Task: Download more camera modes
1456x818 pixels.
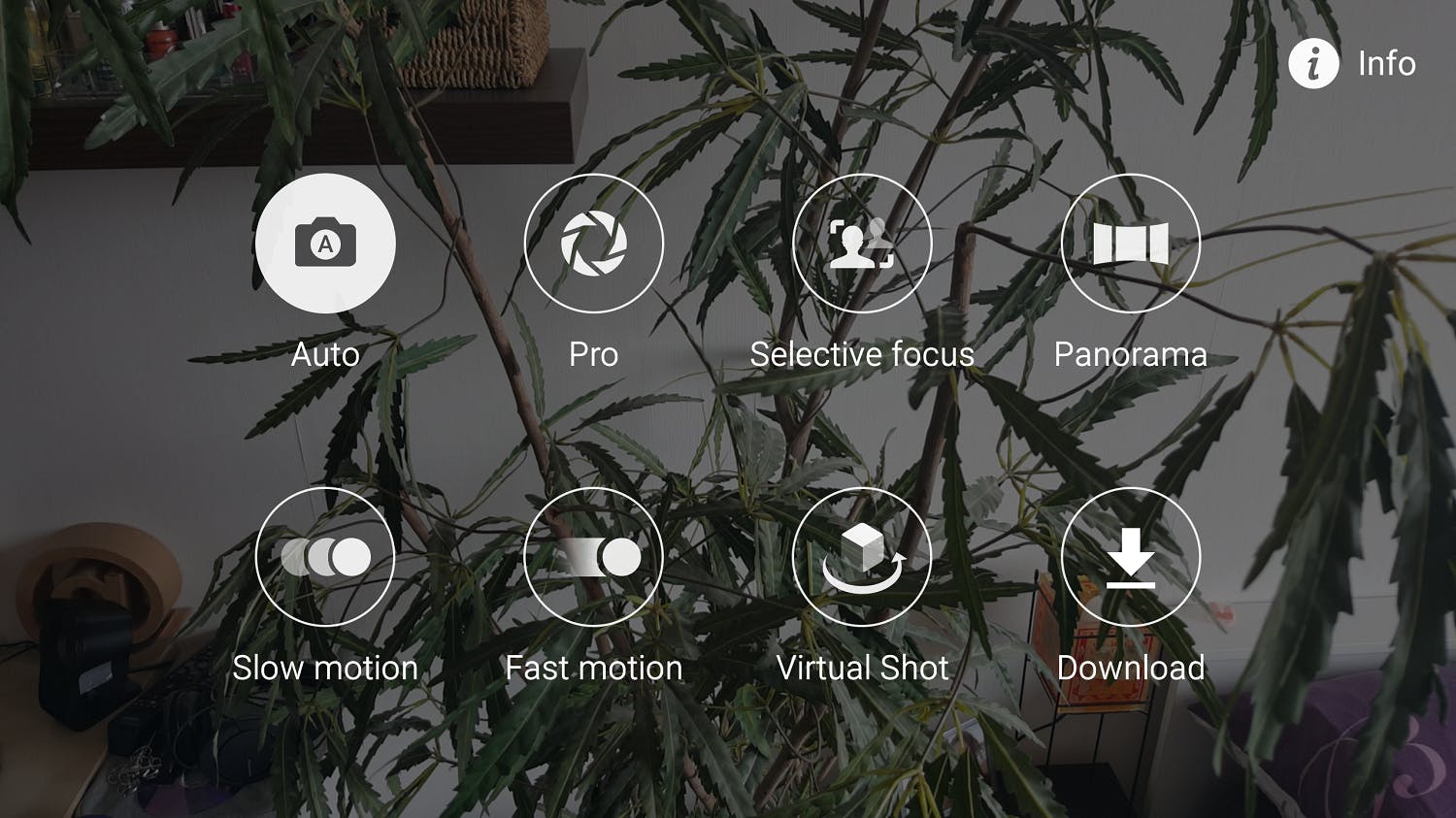Action: point(1131,557)
